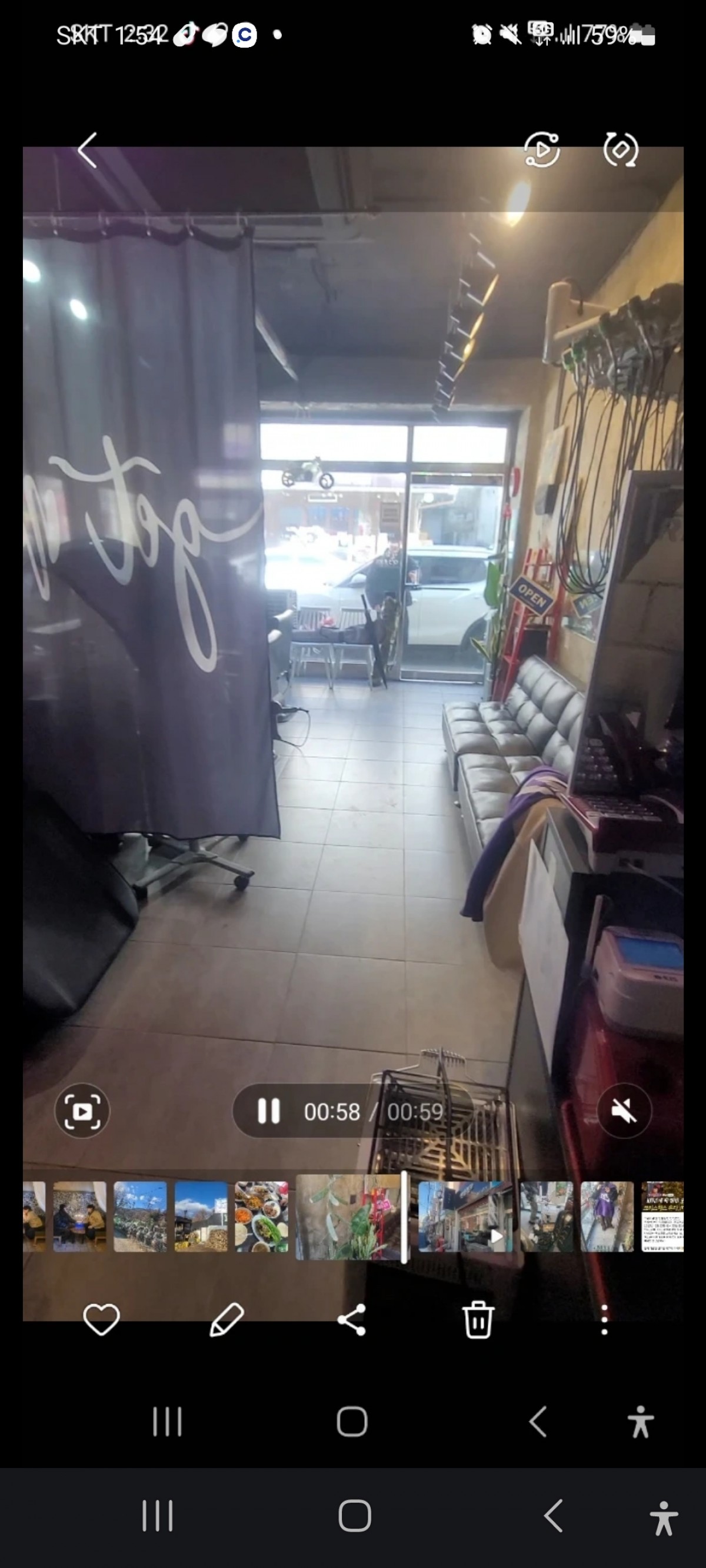The image size is (706, 1568).
Task: Capture a frame from the video
Action: click(82, 1112)
